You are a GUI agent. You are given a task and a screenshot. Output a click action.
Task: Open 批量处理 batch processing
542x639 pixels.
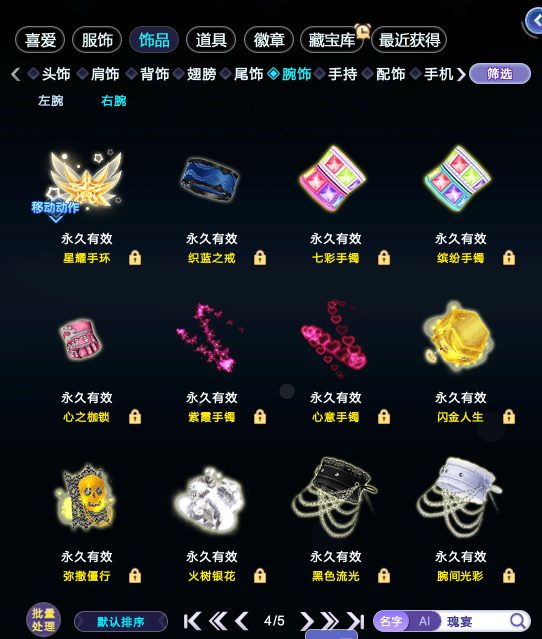click(43, 619)
